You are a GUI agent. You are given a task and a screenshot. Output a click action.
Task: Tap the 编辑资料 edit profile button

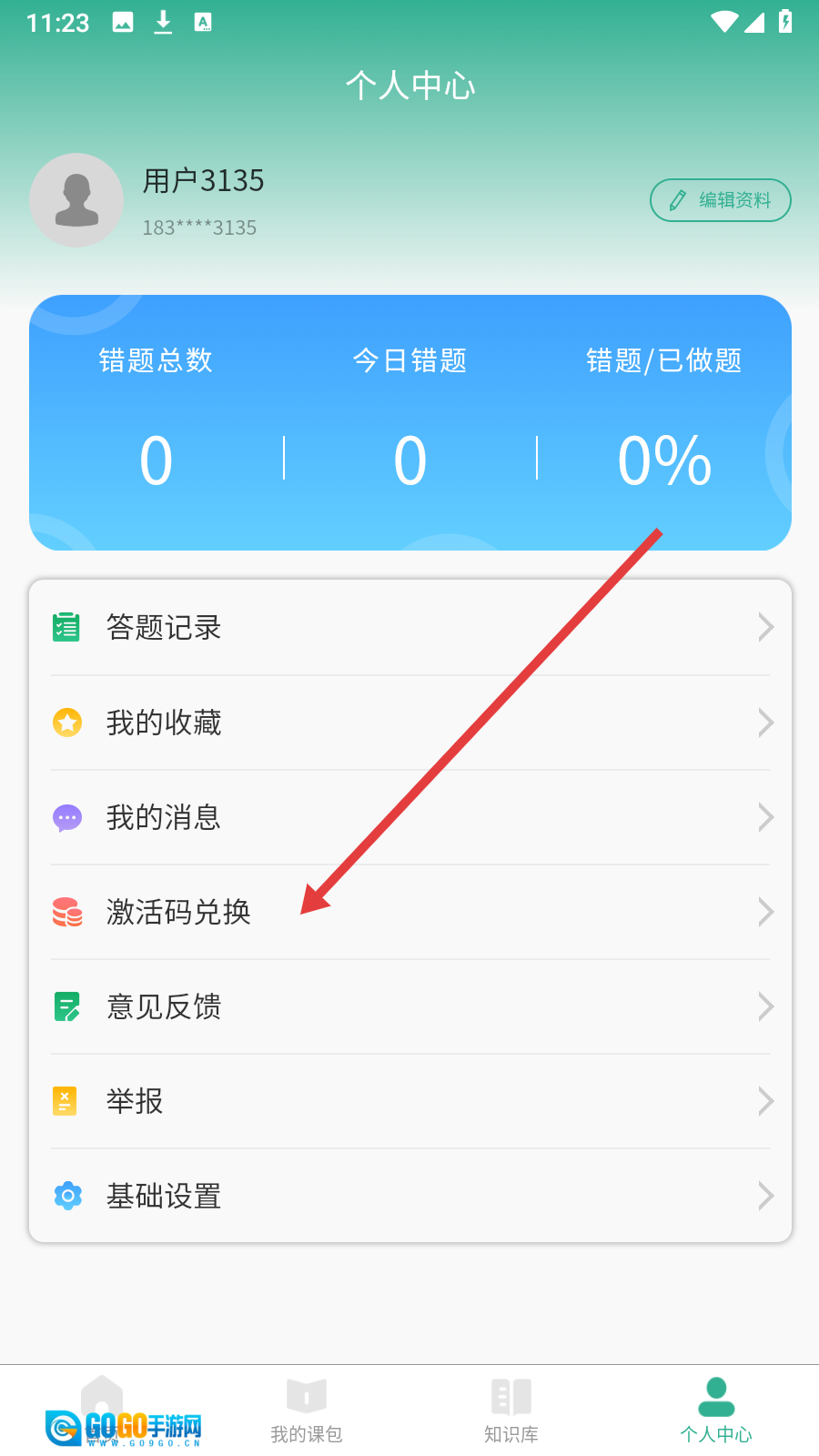coord(720,200)
